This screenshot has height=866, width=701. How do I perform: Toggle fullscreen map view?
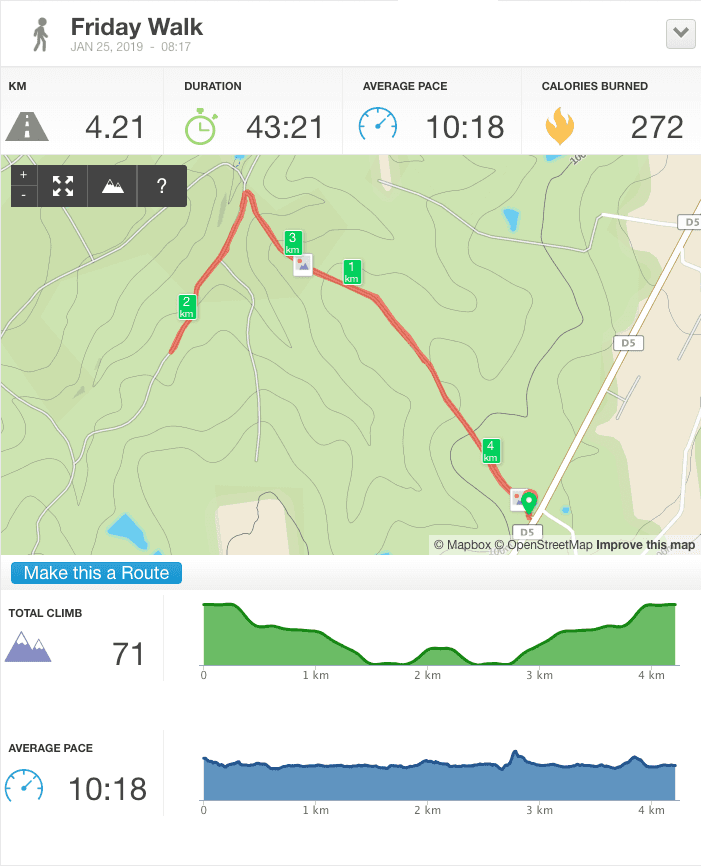(x=63, y=186)
